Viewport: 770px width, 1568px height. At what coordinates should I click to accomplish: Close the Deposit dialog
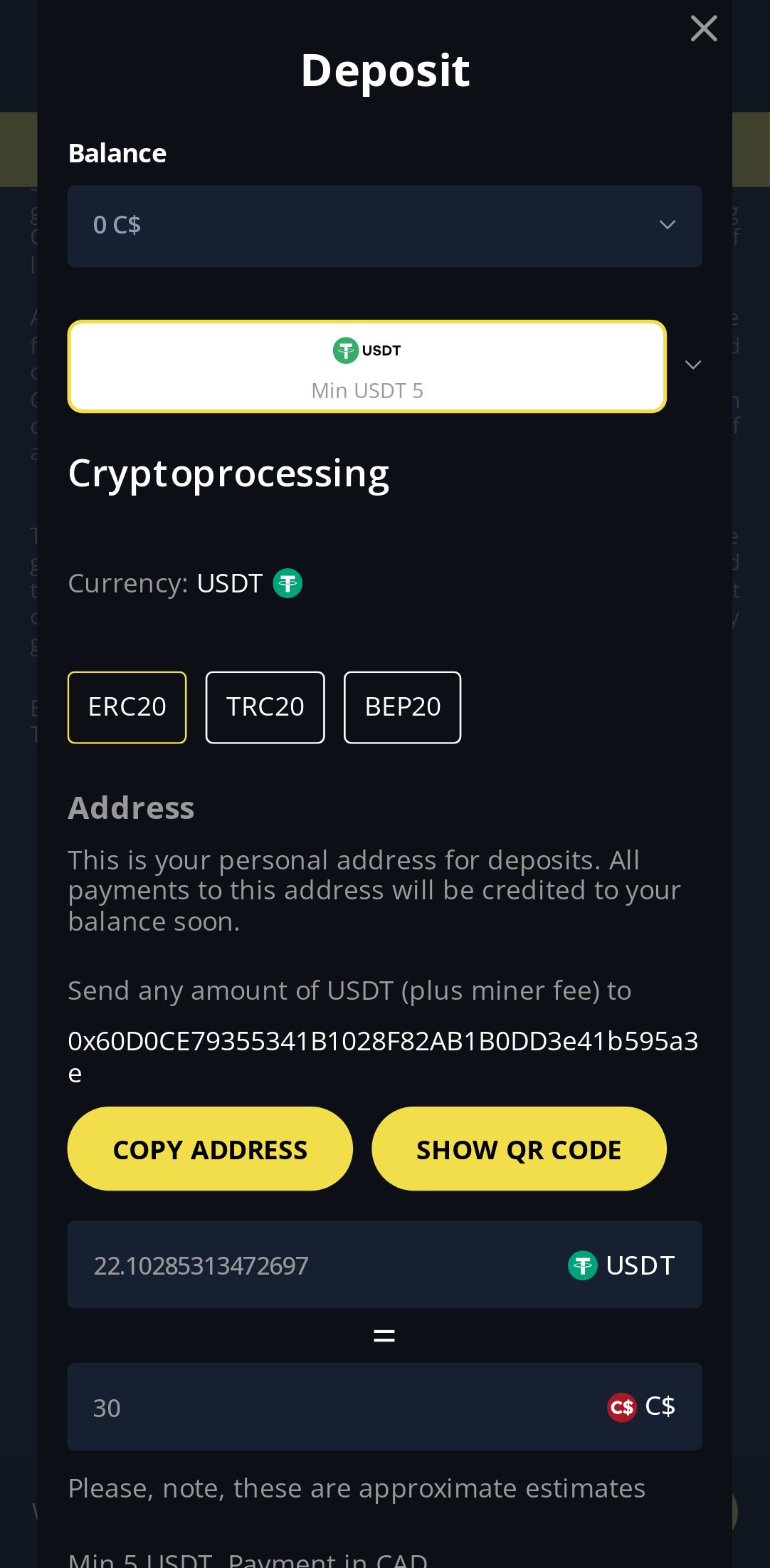tap(703, 29)
